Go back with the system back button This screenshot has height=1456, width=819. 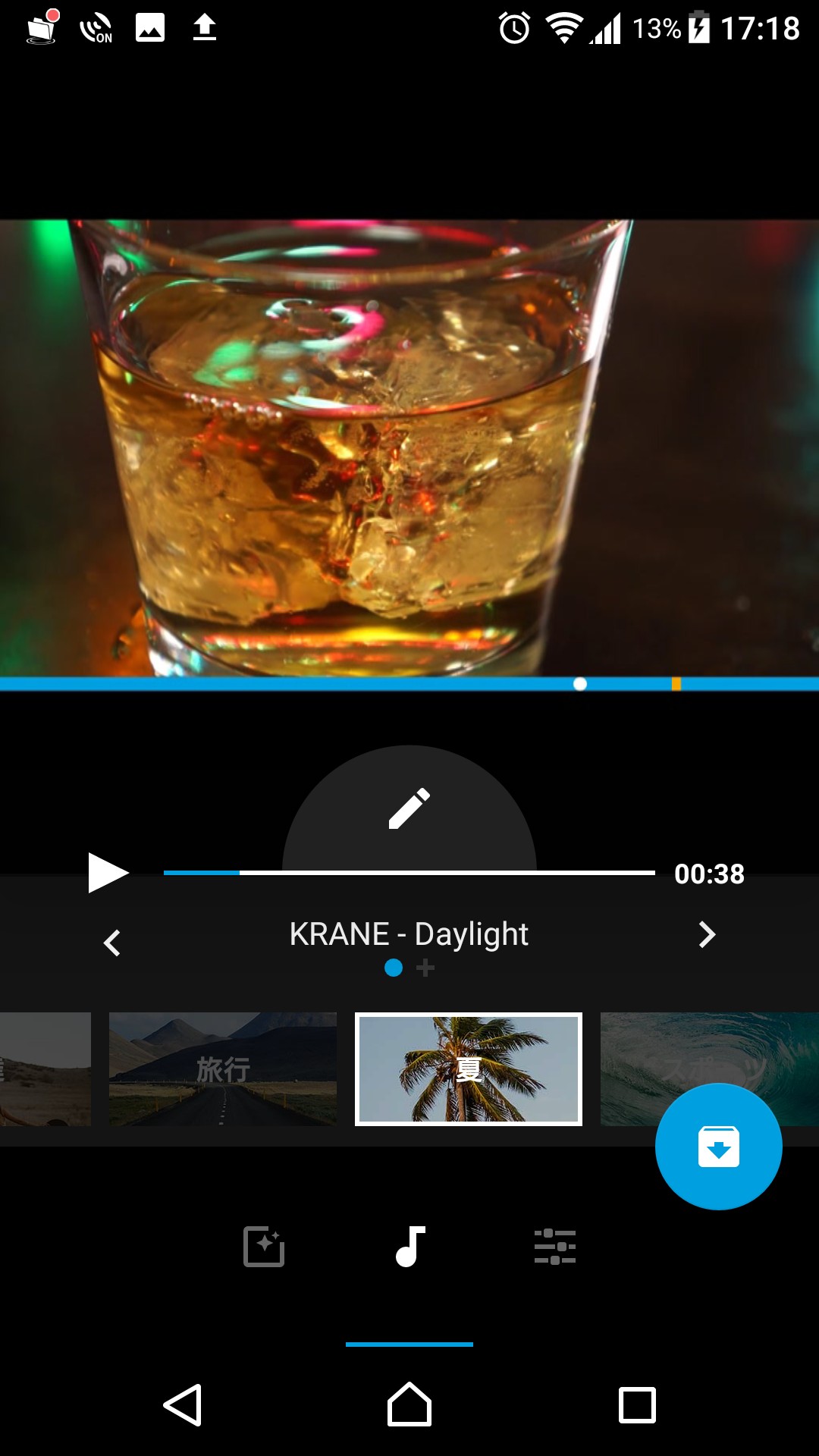[183, 1405]
